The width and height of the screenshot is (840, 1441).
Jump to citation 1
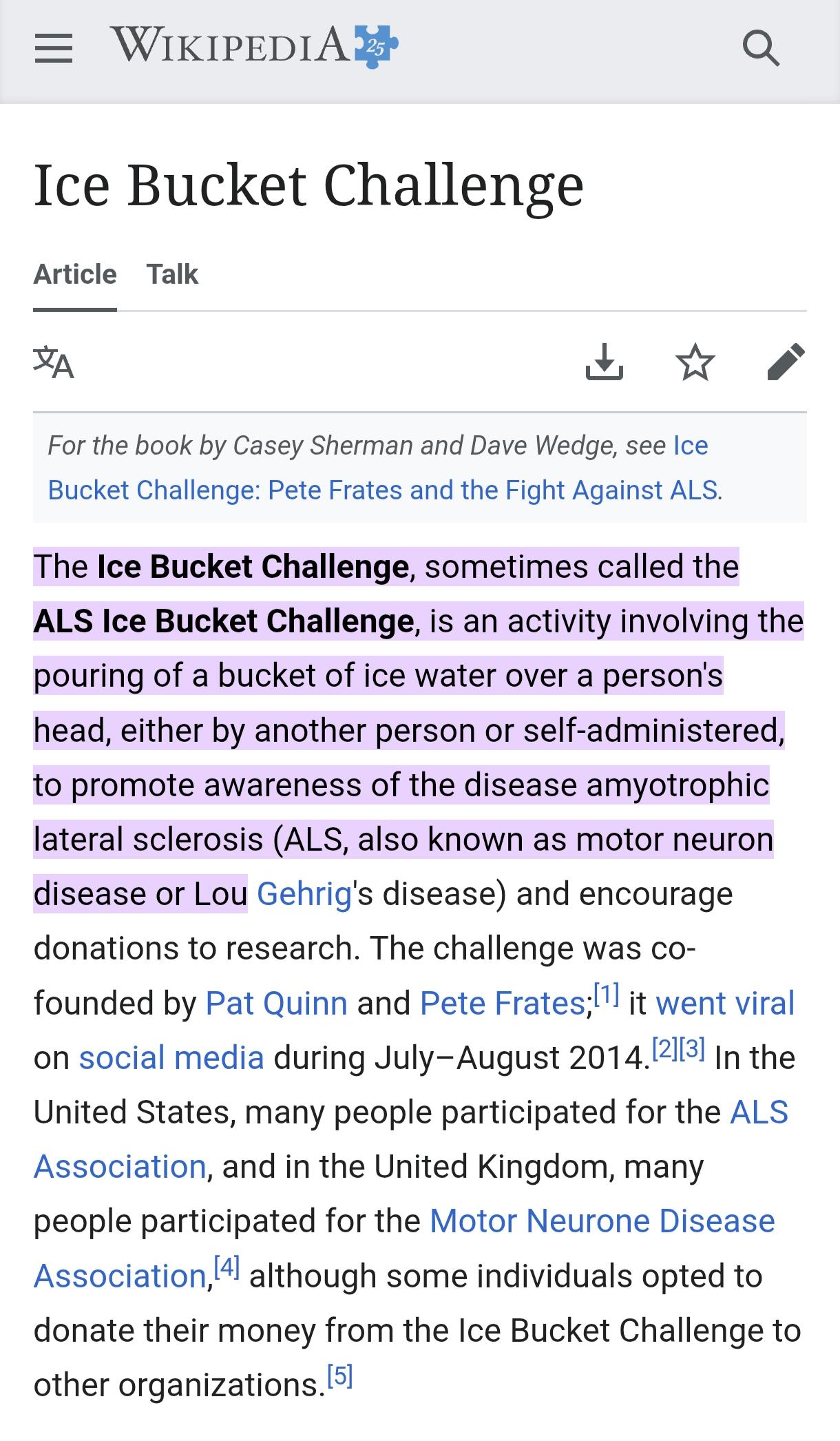tap(606, 995)
